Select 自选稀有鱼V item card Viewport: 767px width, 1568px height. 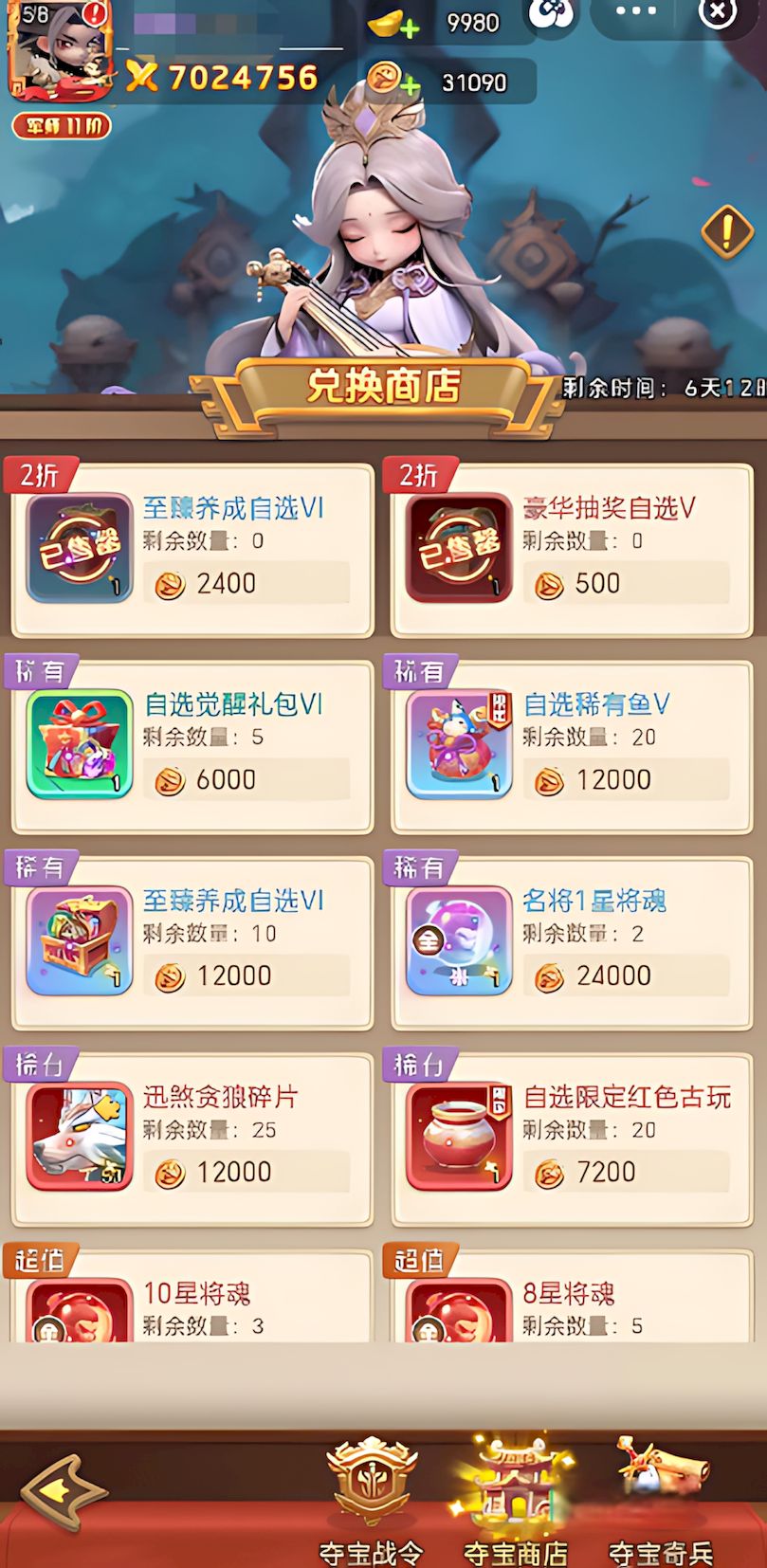[572, 747]
